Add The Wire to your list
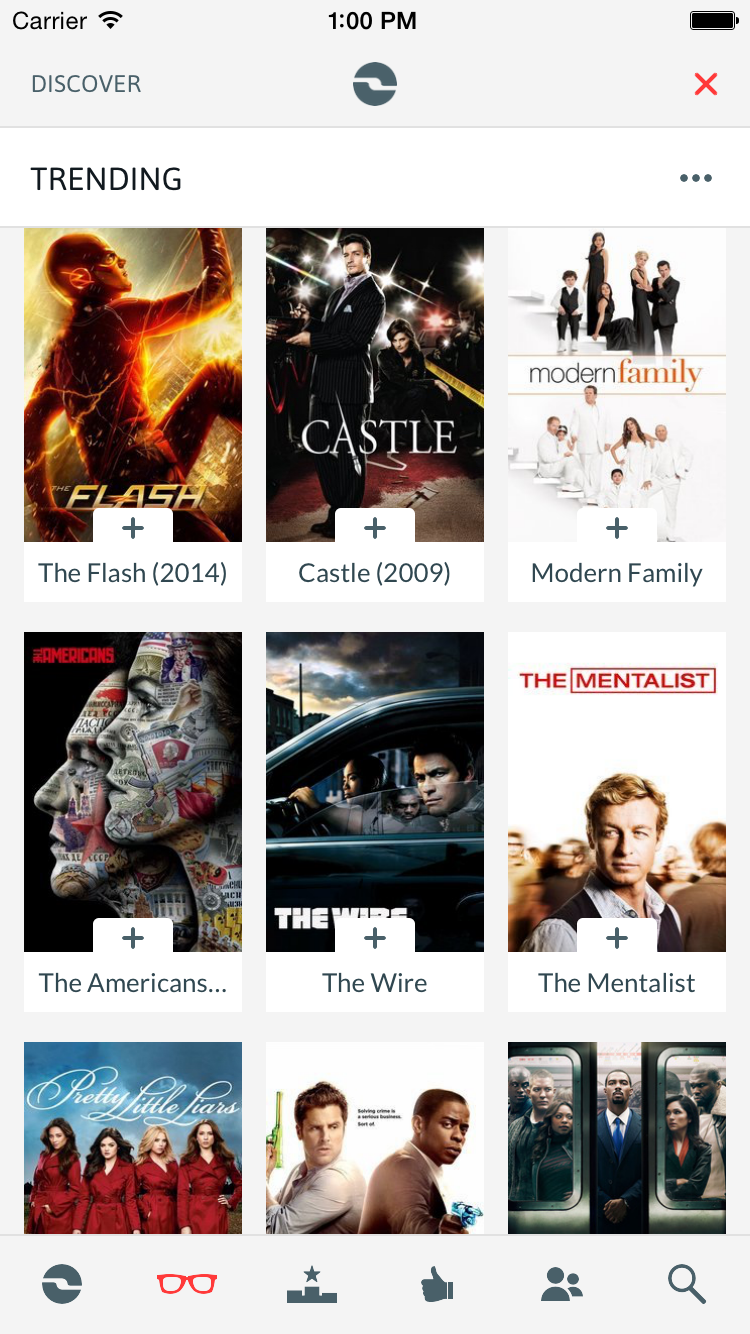Viewport: 750px width, 1334px height. tap(375, 937)
